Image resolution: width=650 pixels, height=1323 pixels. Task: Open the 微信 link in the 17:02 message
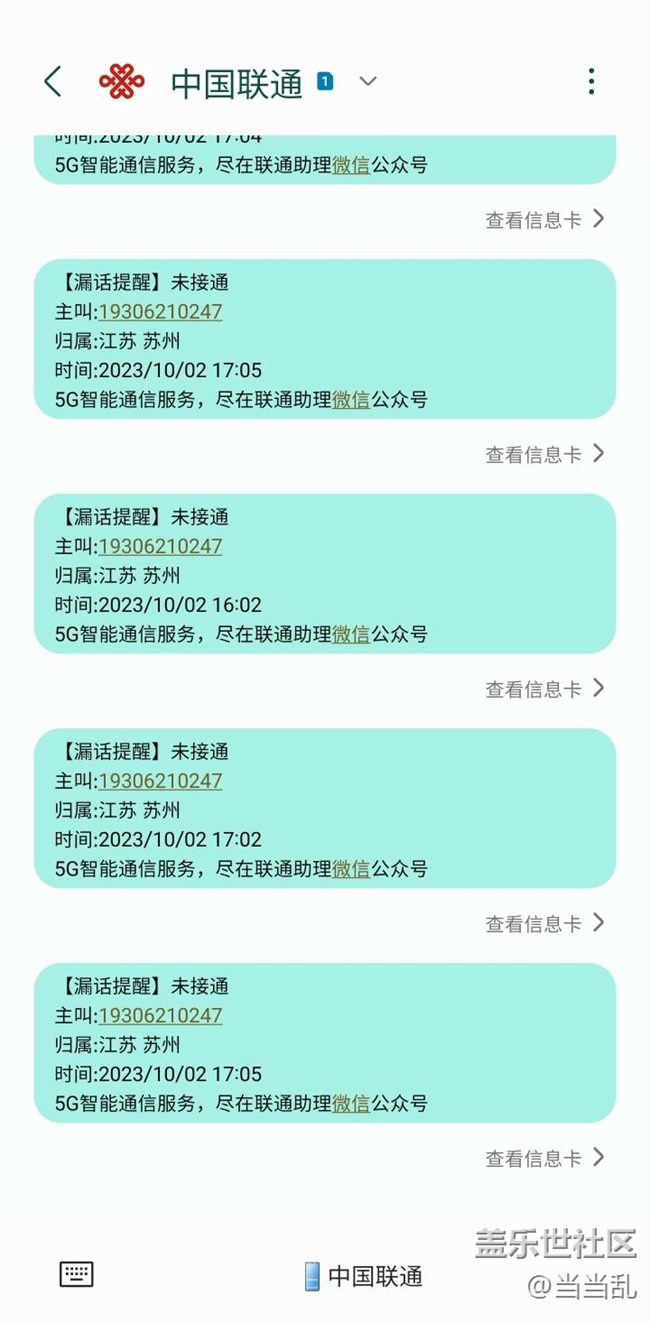point(351,868)
